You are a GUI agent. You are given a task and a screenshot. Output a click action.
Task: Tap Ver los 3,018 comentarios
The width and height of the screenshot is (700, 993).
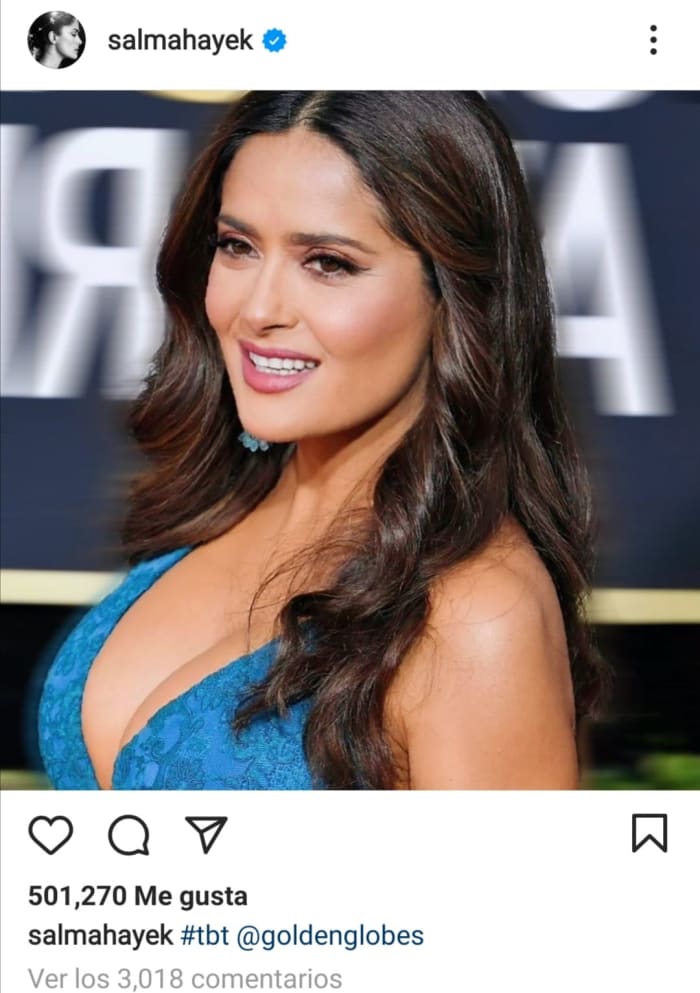tap(185, 977)
